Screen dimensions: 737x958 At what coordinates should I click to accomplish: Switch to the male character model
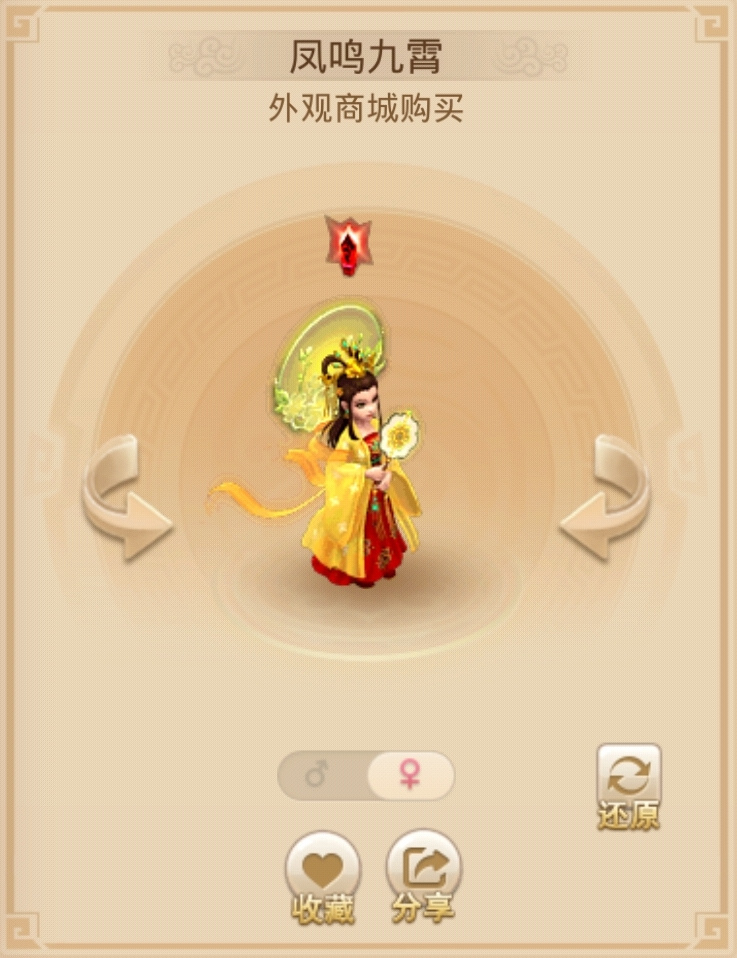319,775
